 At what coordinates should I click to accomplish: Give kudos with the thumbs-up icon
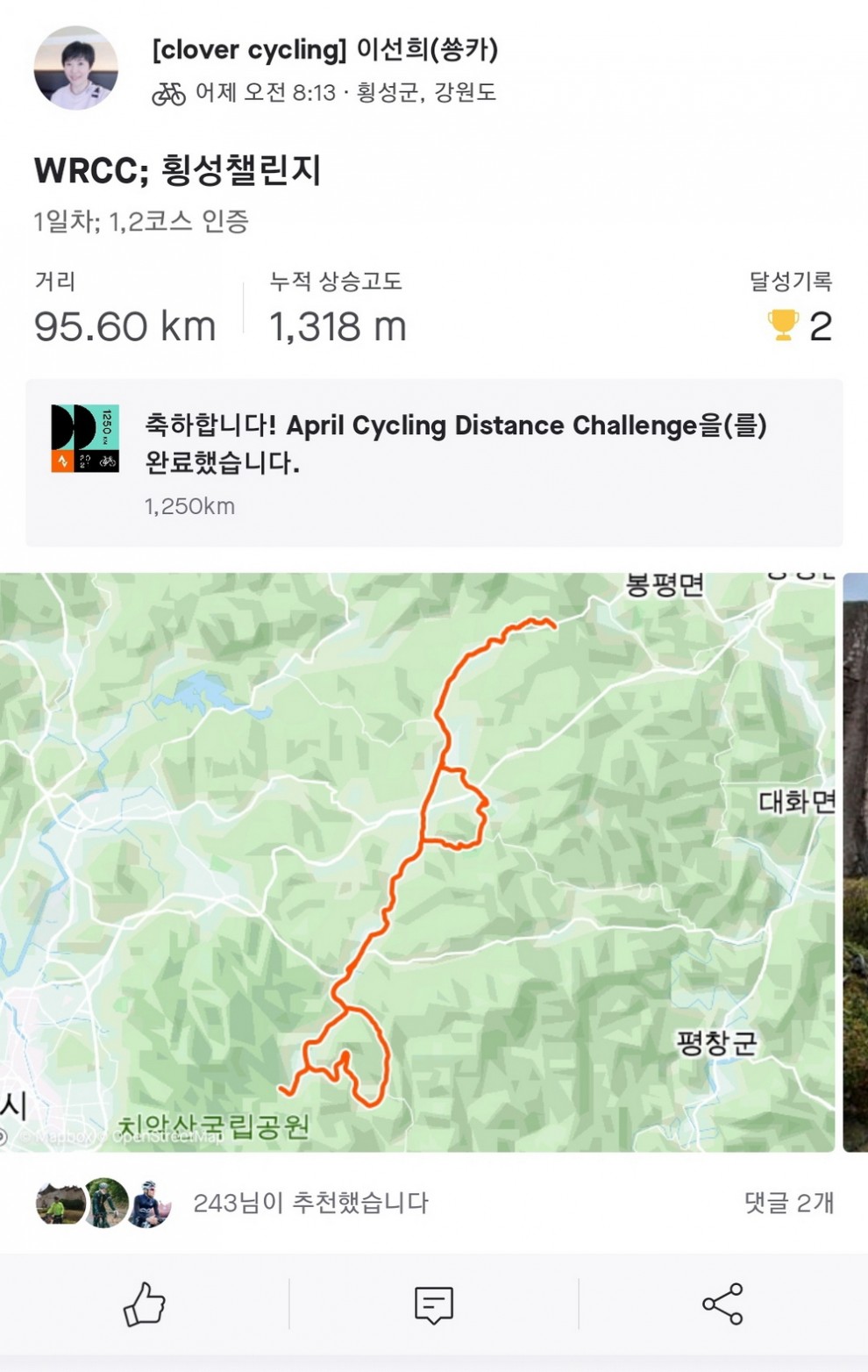tap(145, 1304)
